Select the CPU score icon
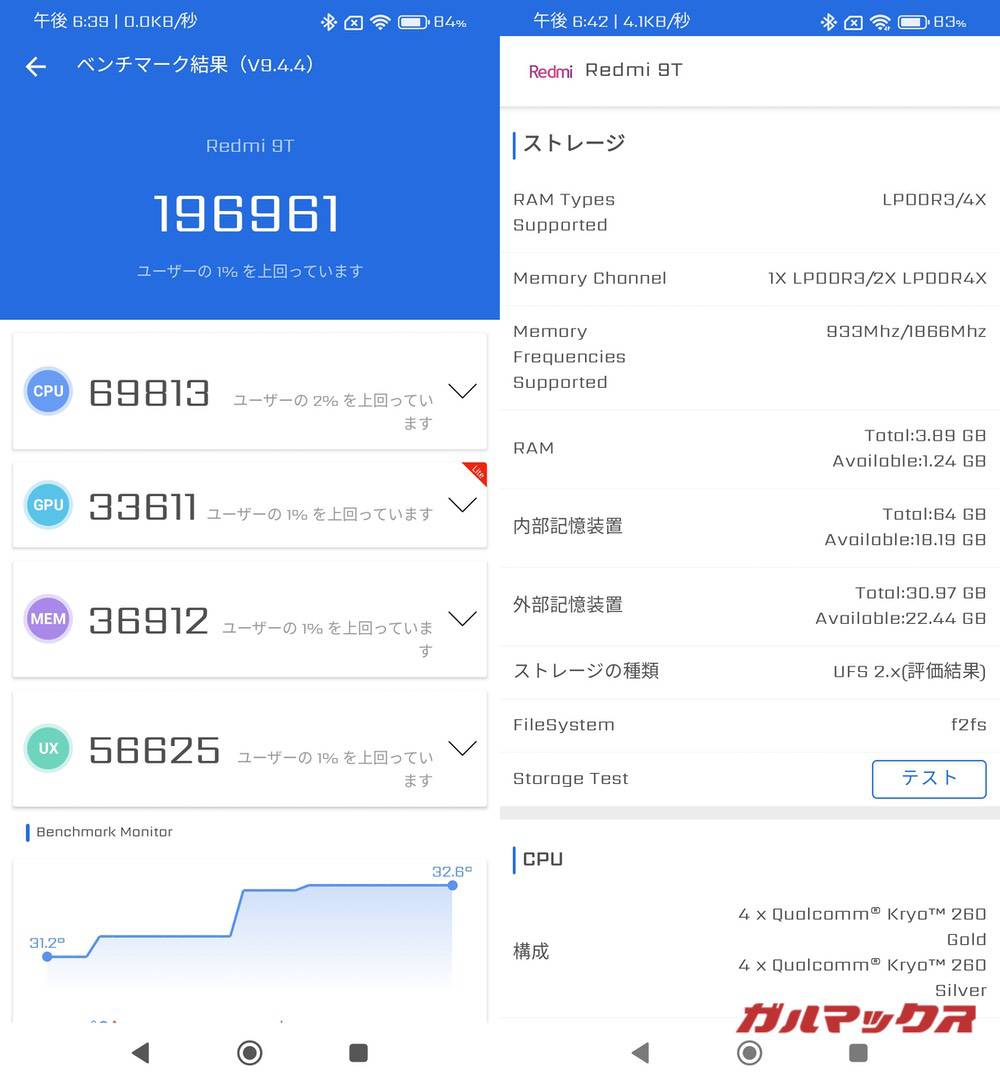The width and height of the screenshot is (1000, 1083). pos(48,391)
